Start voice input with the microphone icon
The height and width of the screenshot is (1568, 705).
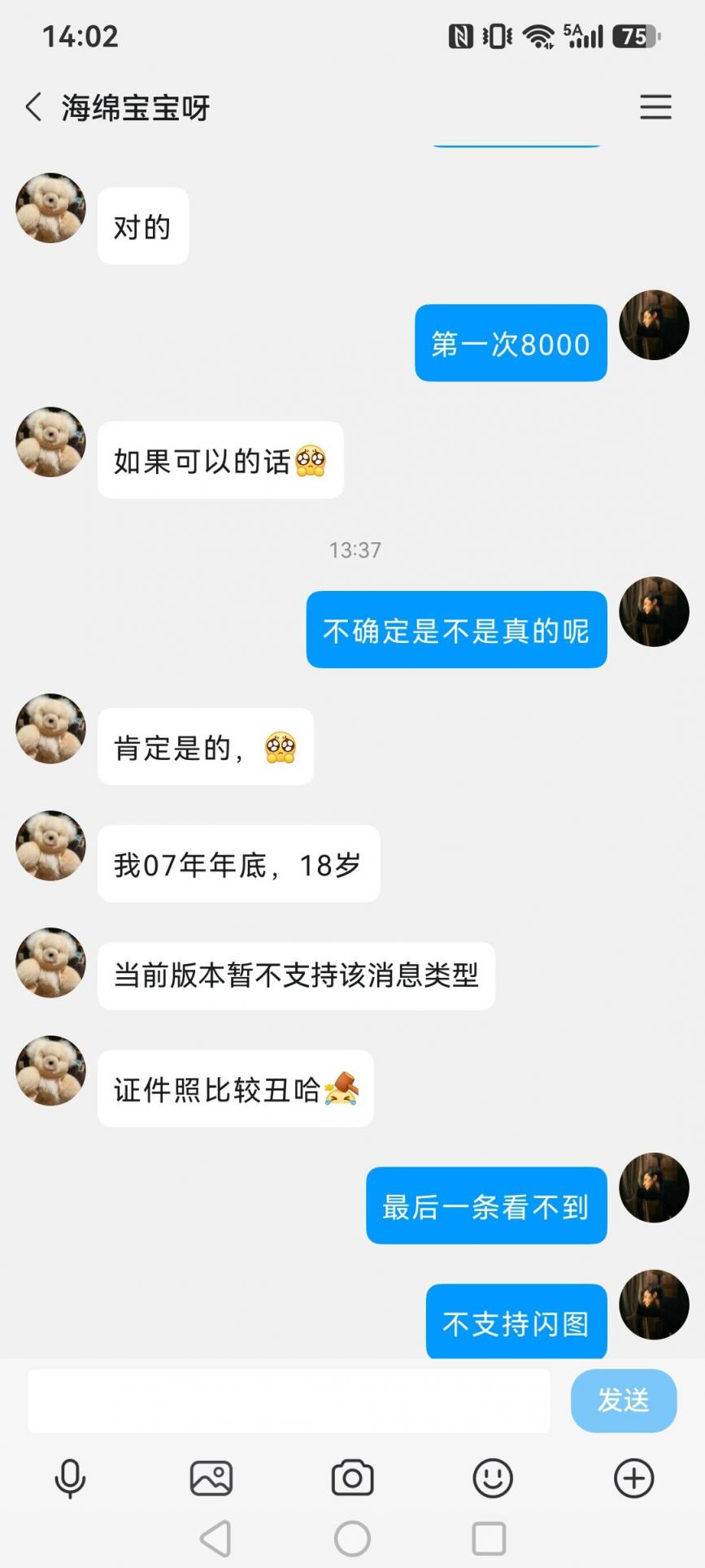coord(70,1478)
